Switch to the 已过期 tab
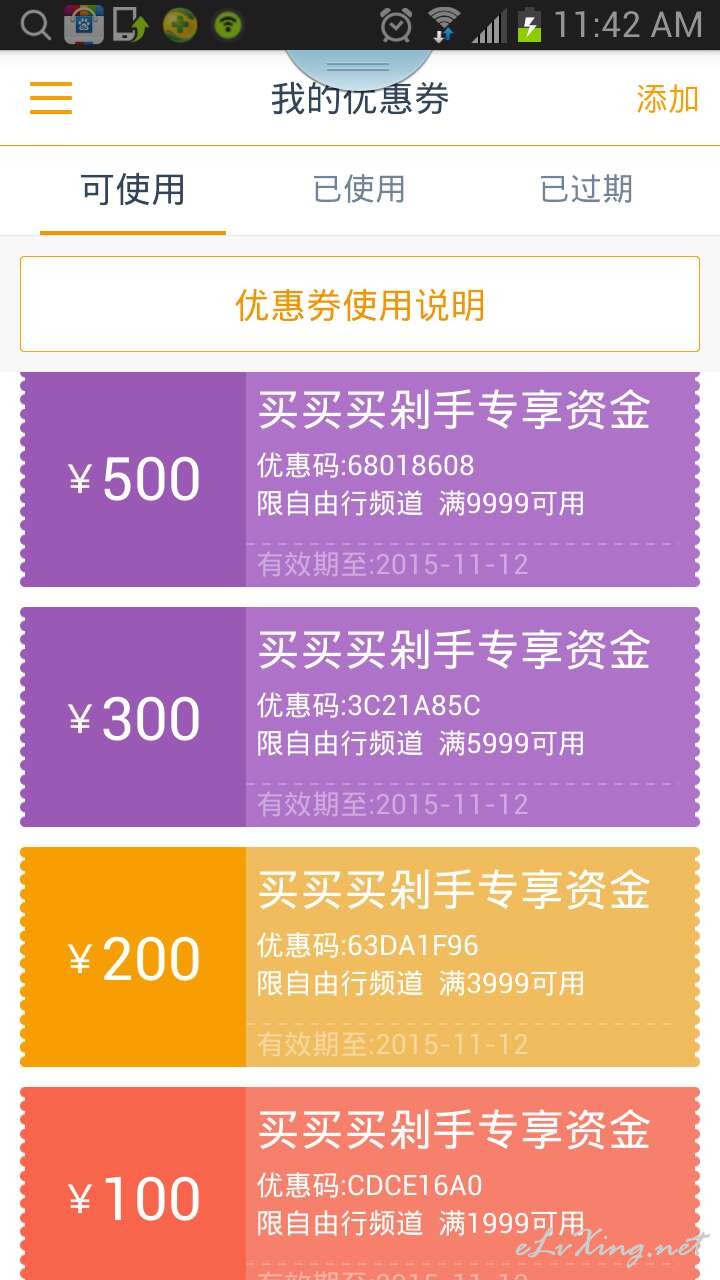Viewport: 720px width, 1280px height. click(586, 189)
